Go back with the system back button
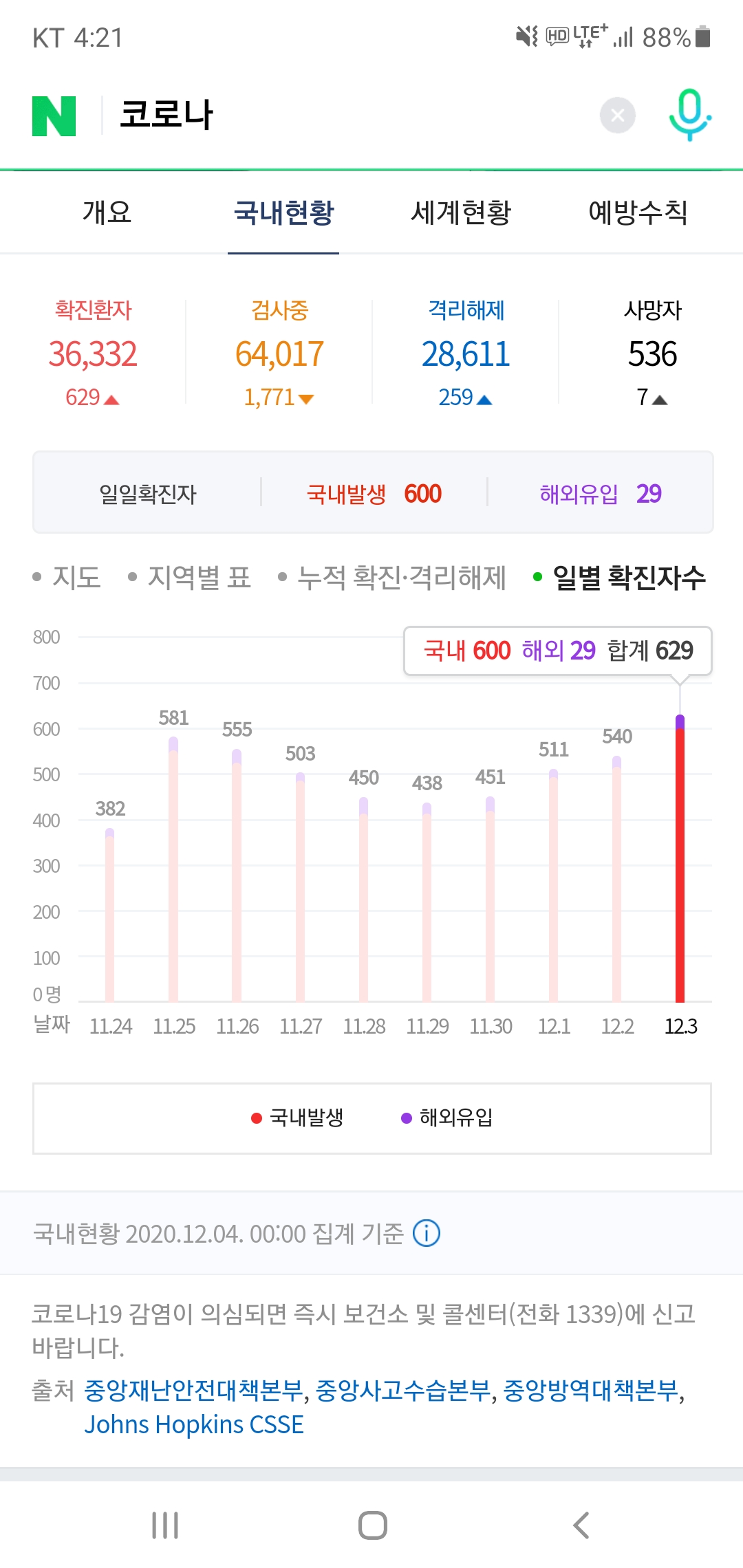 pyautogui.click(x=581, y=1525)
